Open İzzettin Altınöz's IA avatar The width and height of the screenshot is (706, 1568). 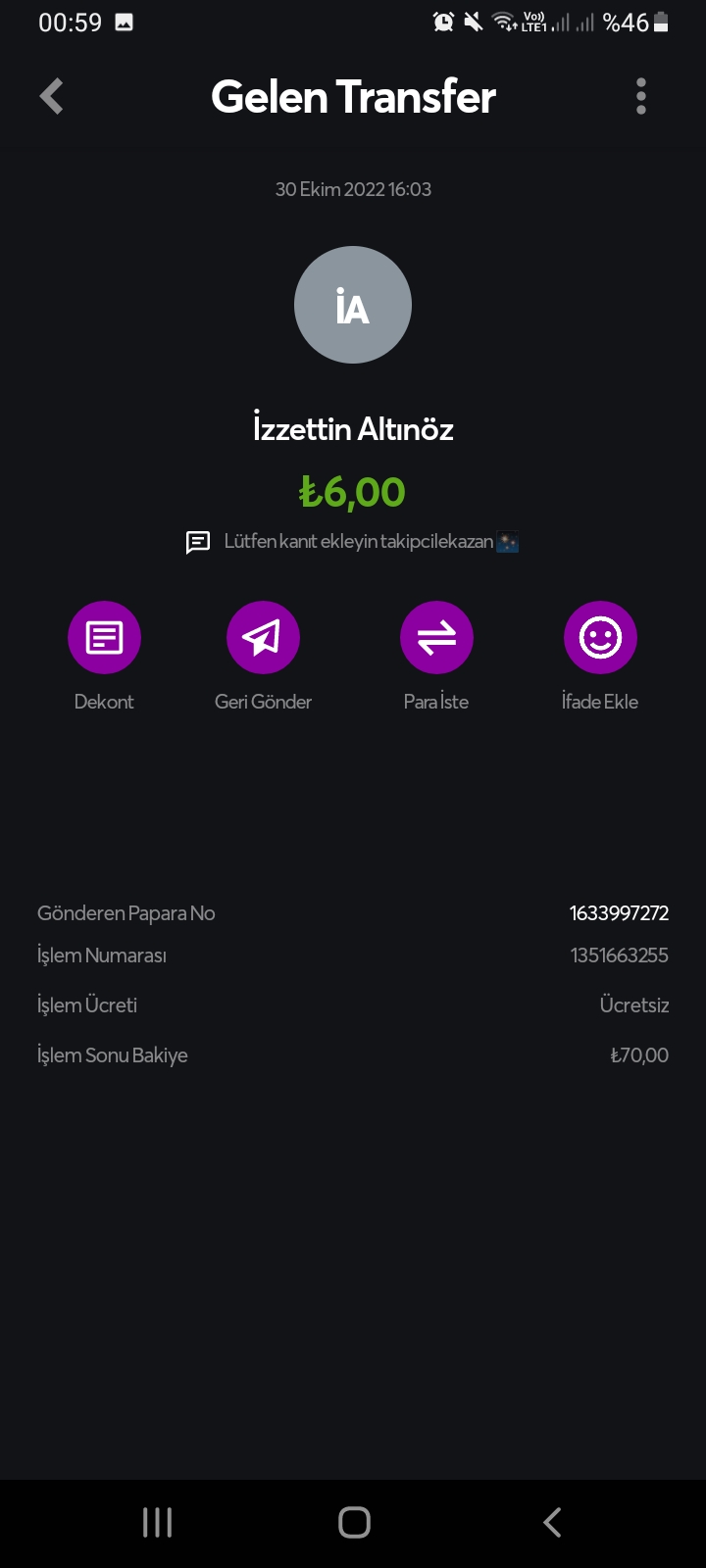pyautogui.click(x=353, y=305)
